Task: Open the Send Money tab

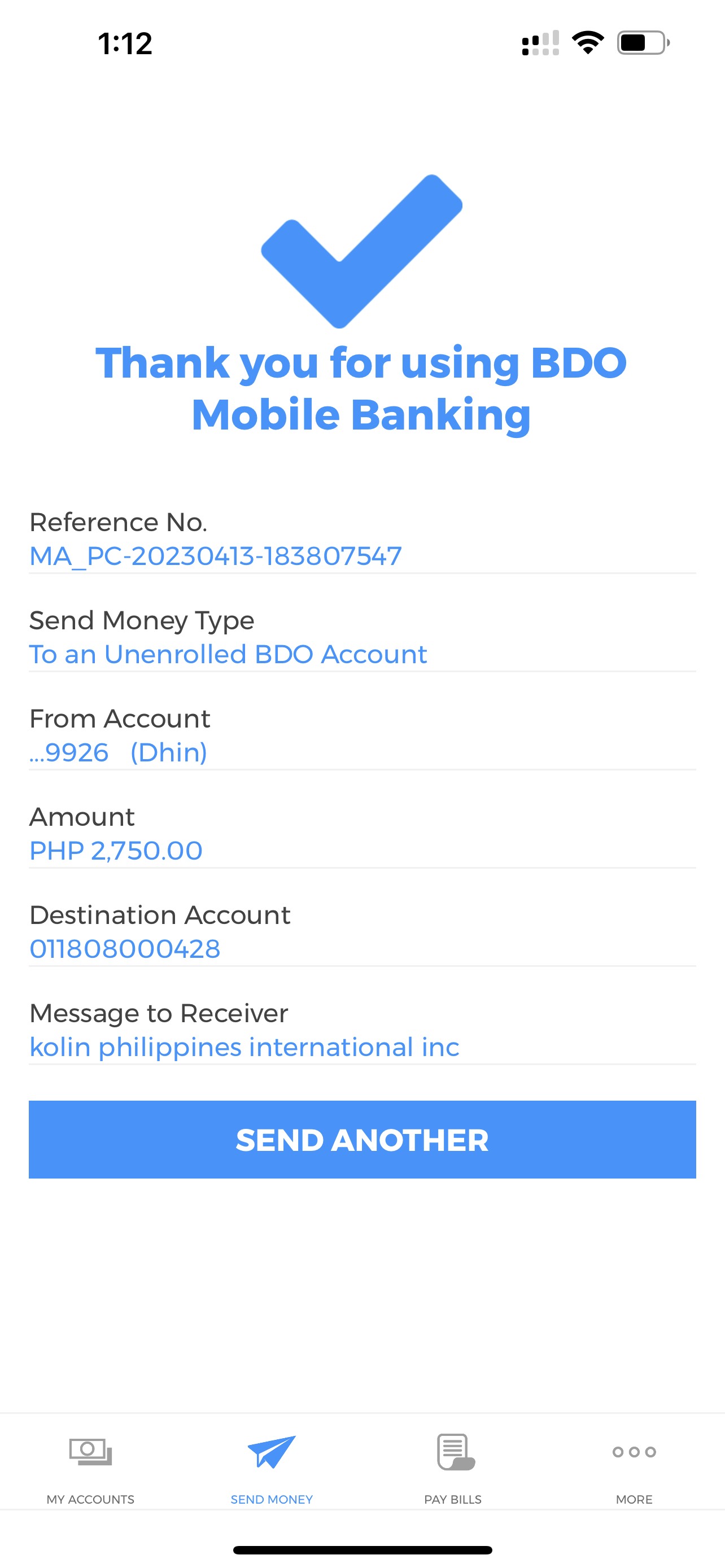Action: click(272, 1467)
